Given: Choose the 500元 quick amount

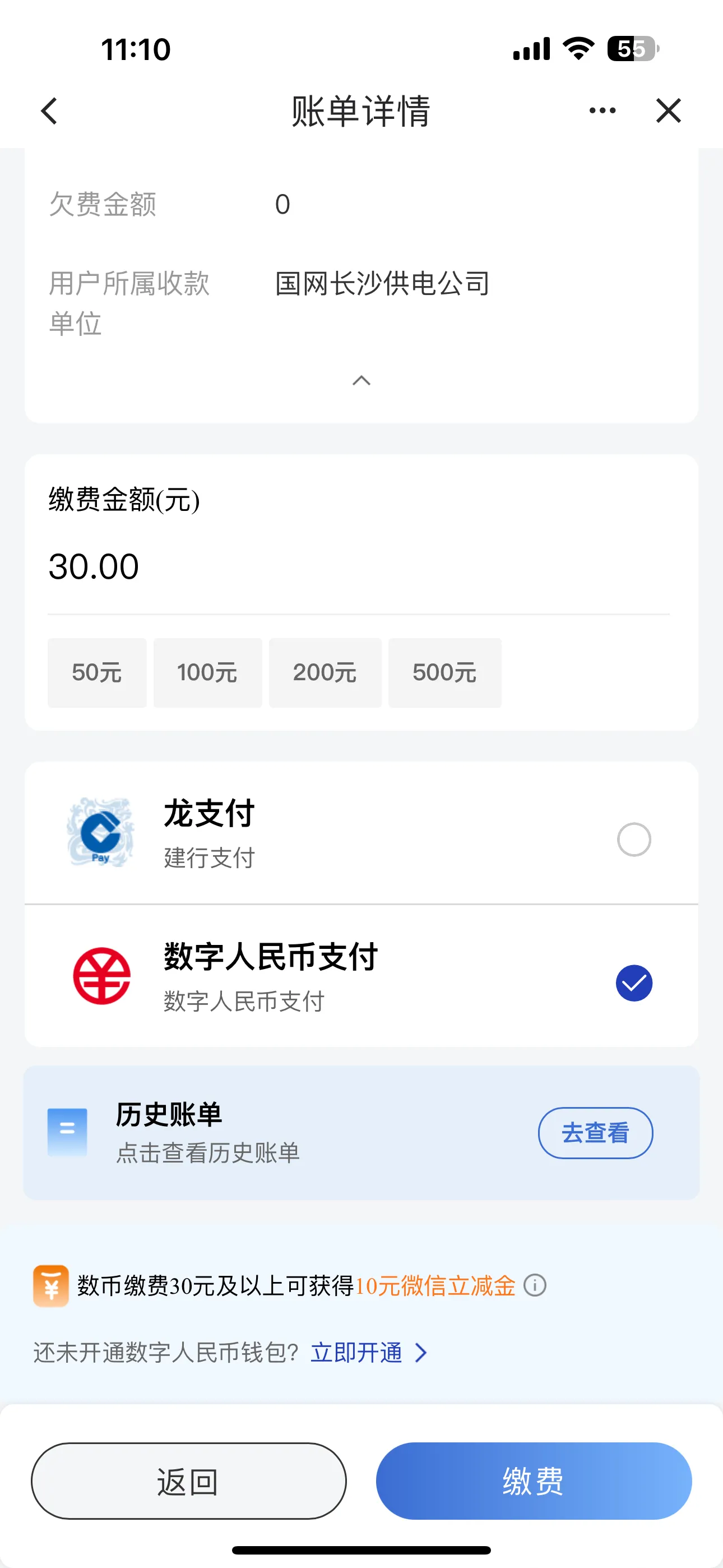Looking at the screenshot, I should coord(445,672).
